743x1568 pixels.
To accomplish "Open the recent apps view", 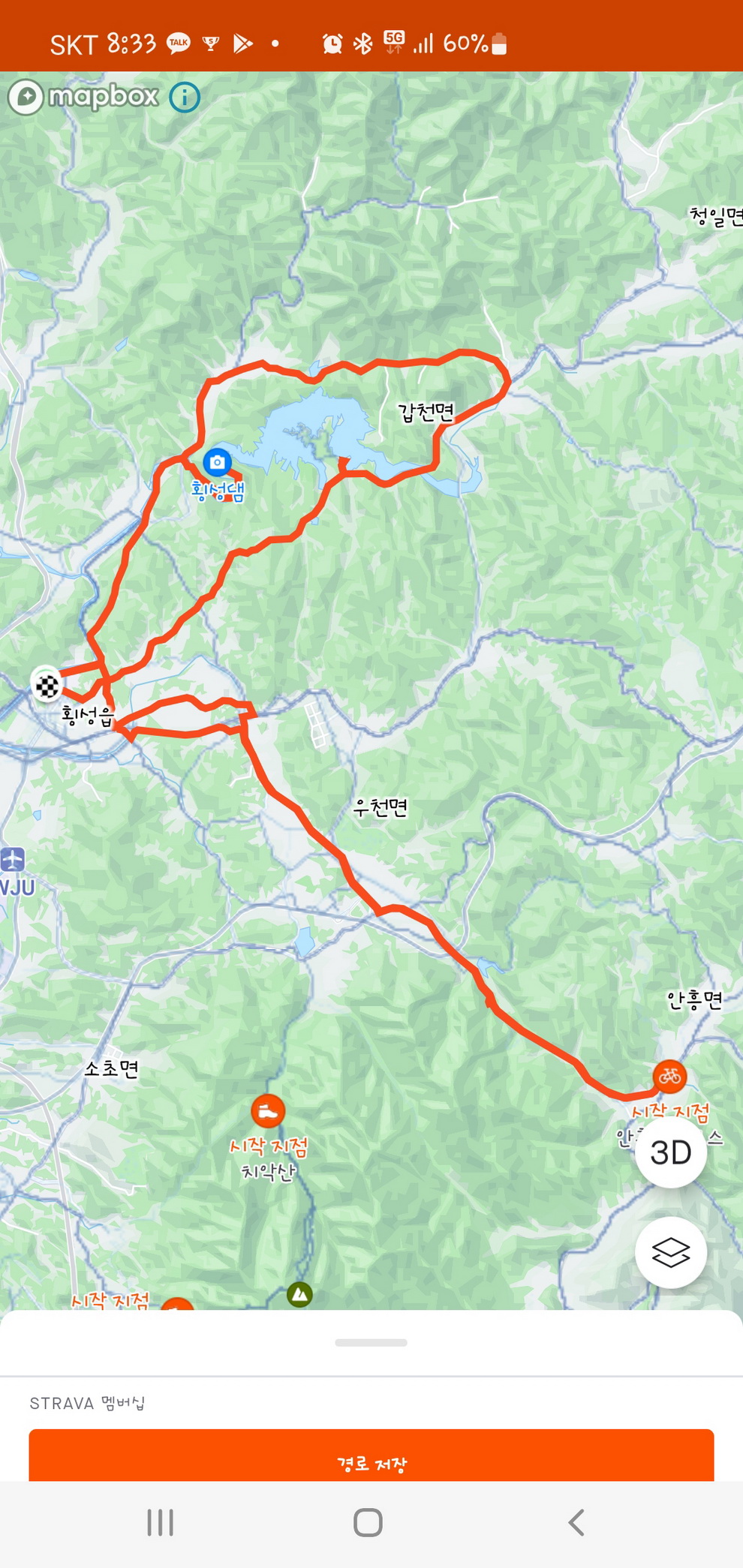I will pos(160,1522).
